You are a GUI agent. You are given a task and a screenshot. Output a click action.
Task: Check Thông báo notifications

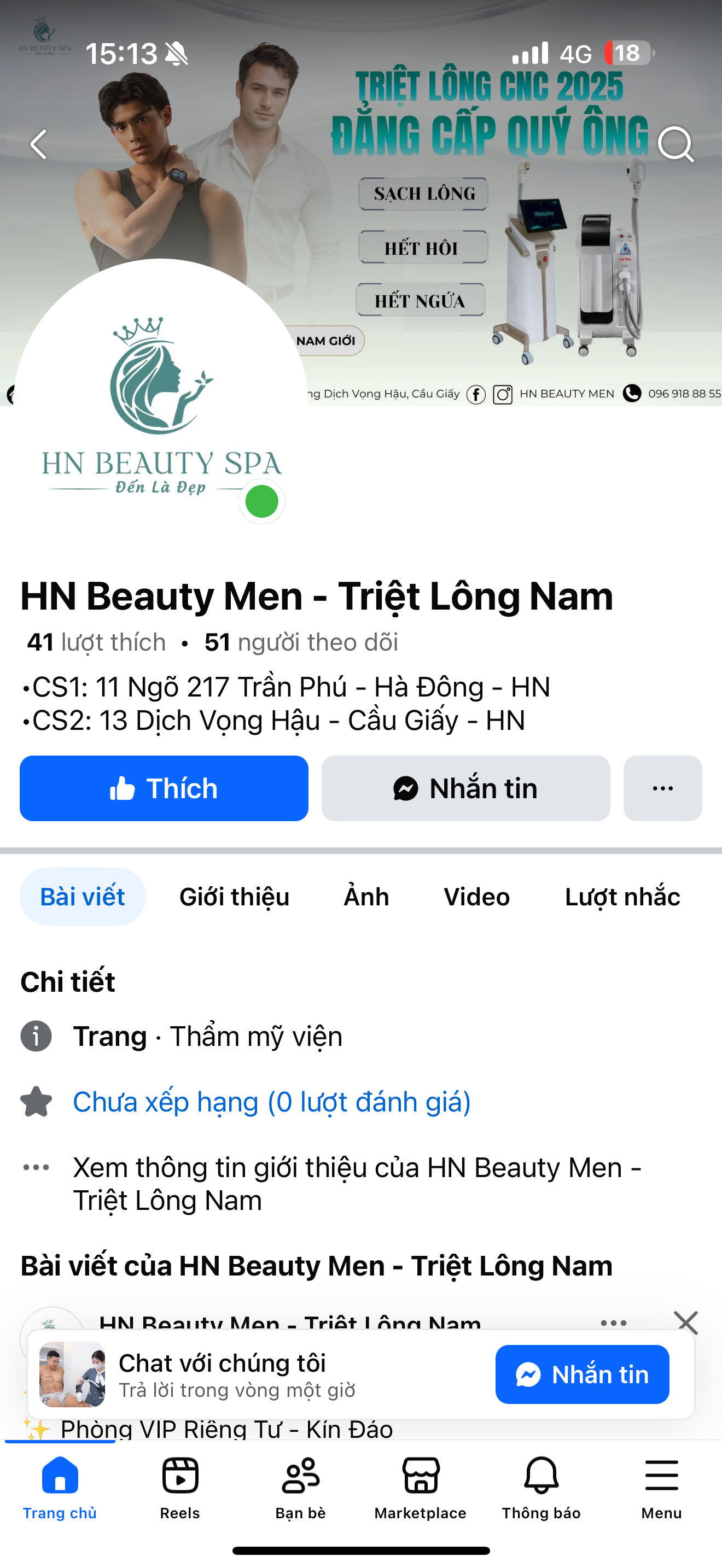(541, 1485)
